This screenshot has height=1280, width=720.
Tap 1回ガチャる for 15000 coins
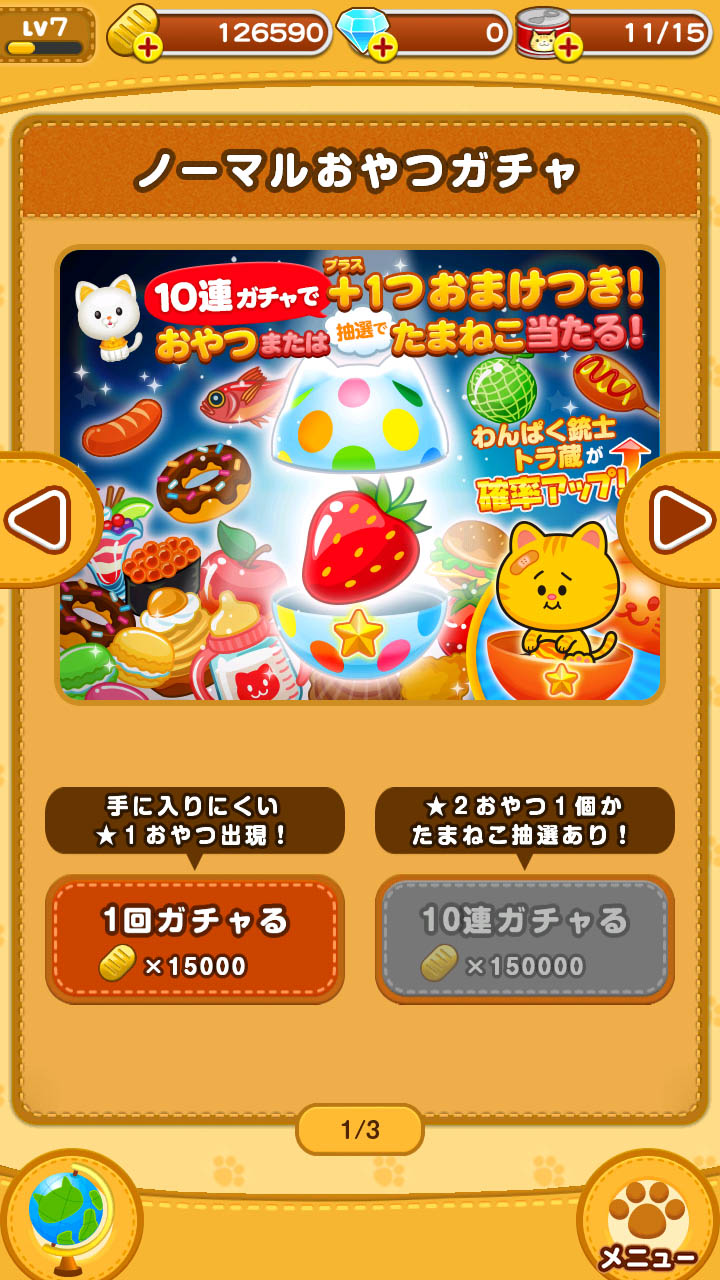[195, 939]
